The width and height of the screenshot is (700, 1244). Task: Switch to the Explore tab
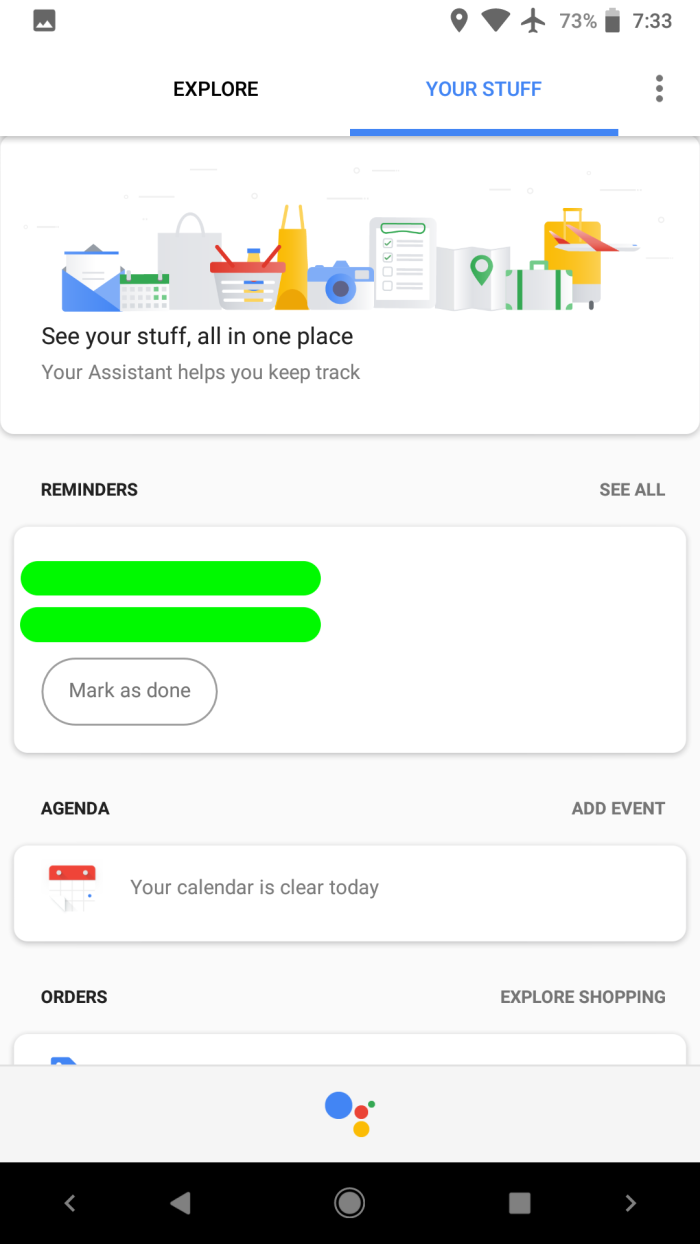(x=215, y=89)
